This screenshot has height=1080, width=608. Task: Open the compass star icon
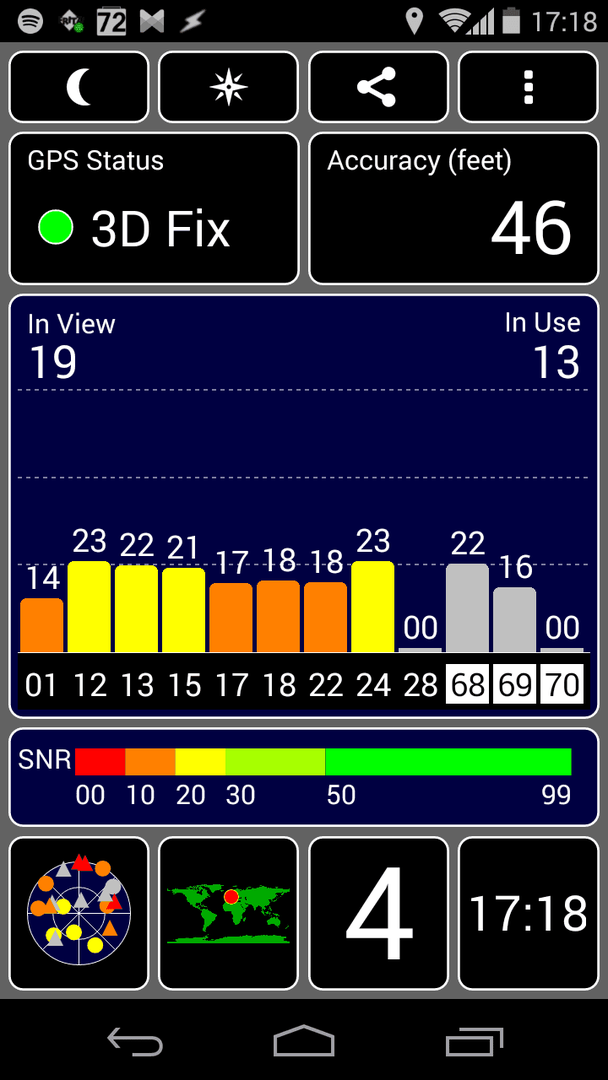pyautogui.click(x=229, y=87)
